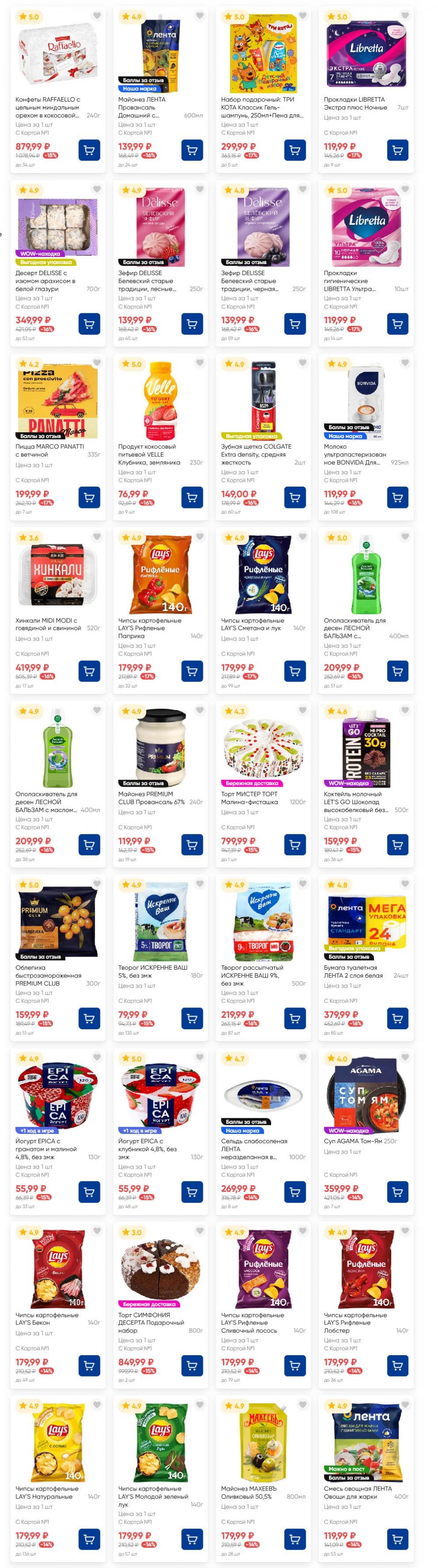Image resolution: width=438 pixels, height=1568 pixels.
Task: Save LAY'S Рифленые Паприка to favorites
Action: 200,537
